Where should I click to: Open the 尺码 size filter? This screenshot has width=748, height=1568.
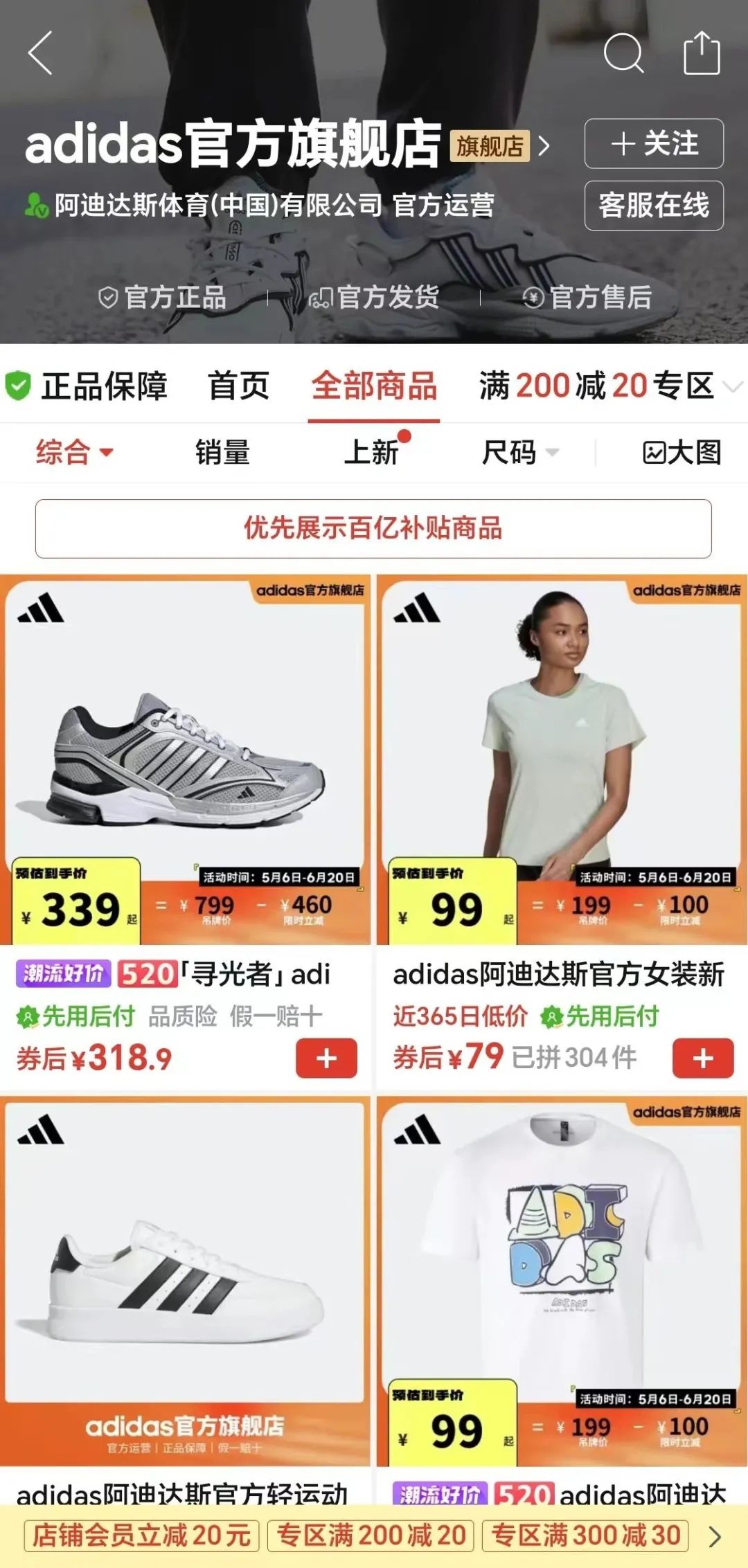(x=519, y=453)
